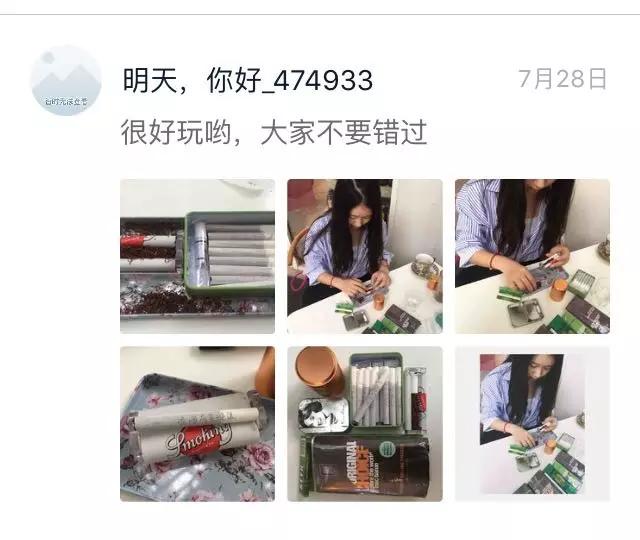
Task: Open the profile of 明天，你好_474933
Action: pos(247,81)
